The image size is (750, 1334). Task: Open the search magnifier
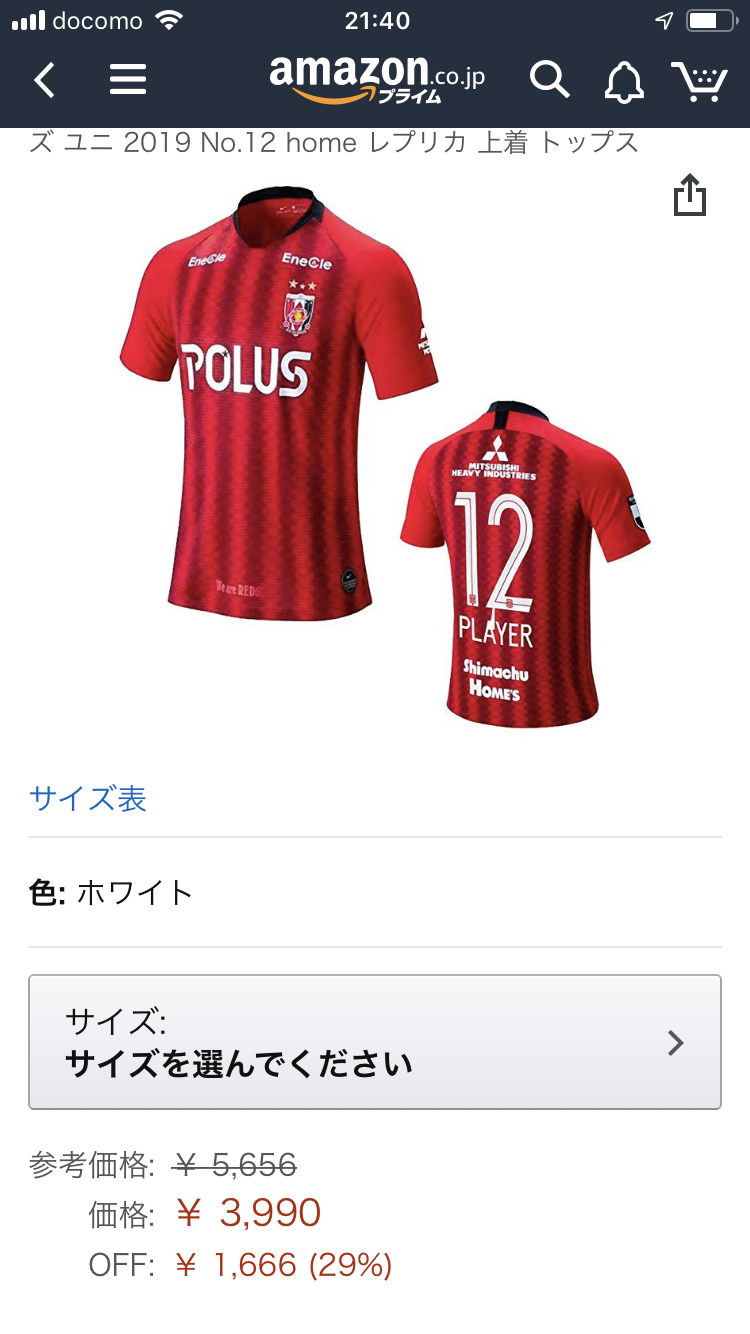pos(549,80)
